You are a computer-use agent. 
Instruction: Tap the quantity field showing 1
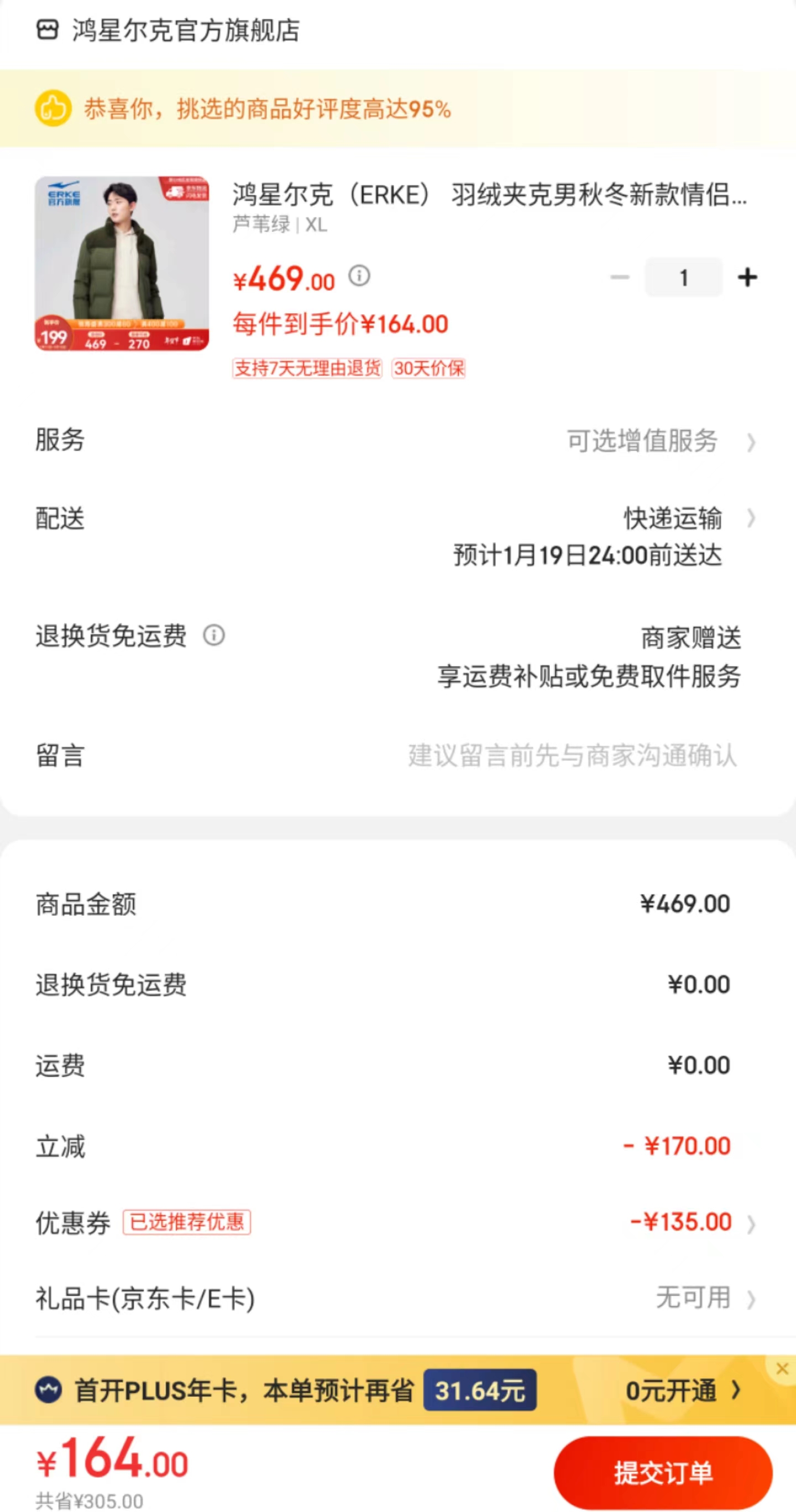pyautogui.click(x=683, y=277)
